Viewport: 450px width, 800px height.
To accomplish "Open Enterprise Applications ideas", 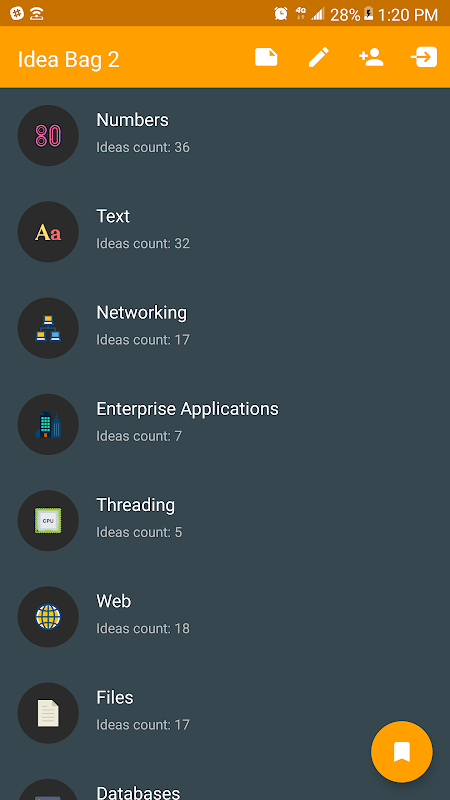I will tap(225, 424).
